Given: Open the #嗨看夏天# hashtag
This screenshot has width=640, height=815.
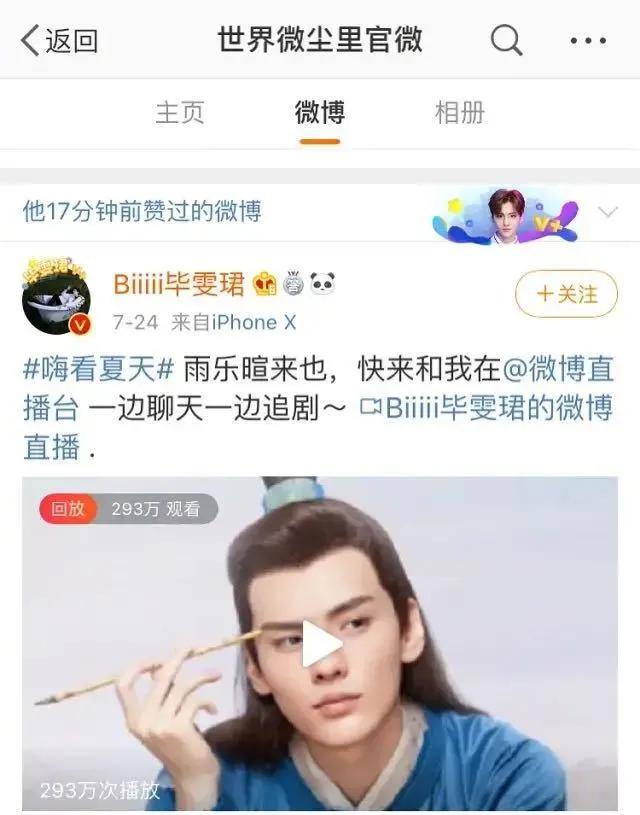Looking at the screenshot, I should coord(99,369).
